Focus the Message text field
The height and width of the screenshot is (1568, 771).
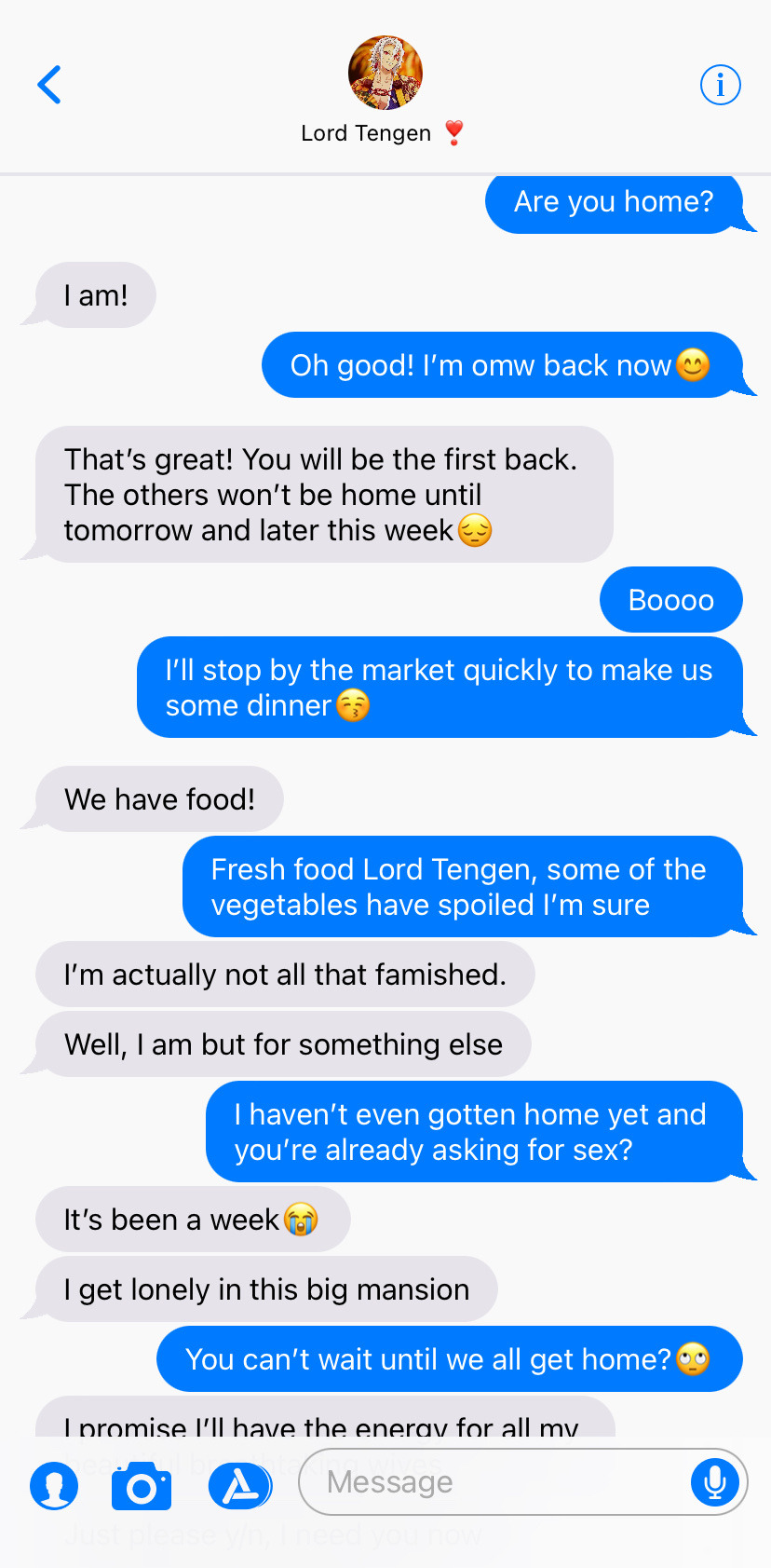click(494, 1481)
